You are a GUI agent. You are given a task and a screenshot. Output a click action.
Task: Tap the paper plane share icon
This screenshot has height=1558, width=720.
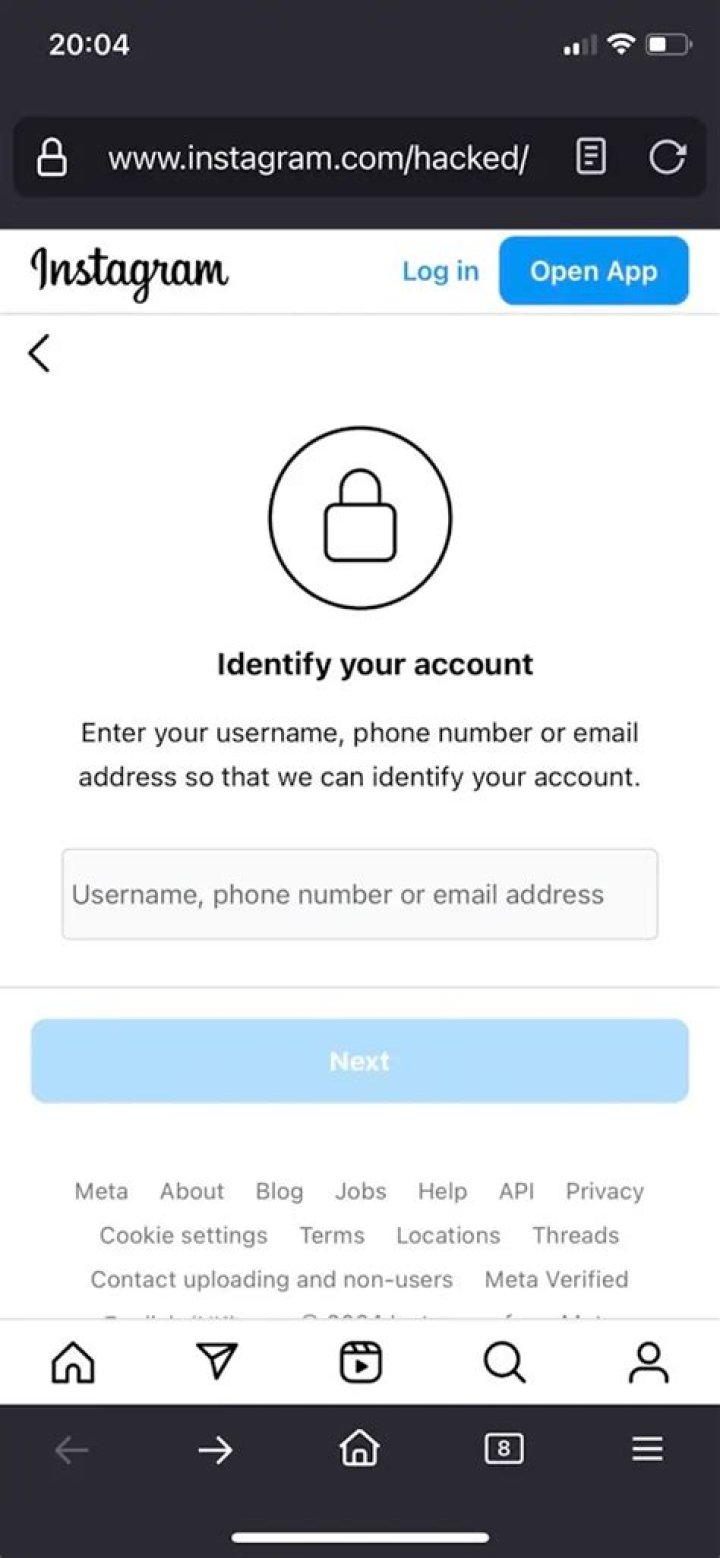click(x=216, y=1362)
